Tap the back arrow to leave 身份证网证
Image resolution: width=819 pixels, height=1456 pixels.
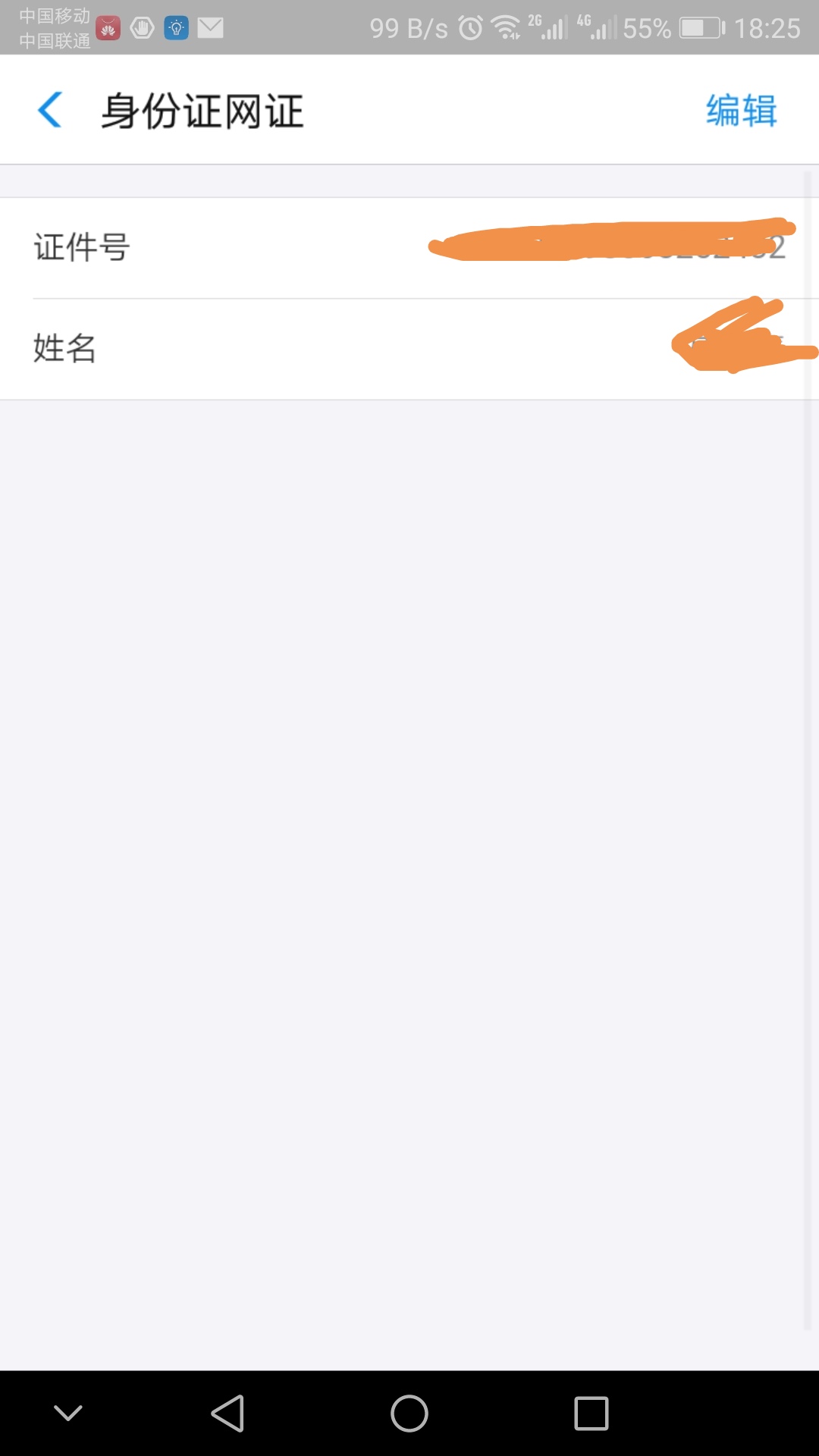(49, 109)
